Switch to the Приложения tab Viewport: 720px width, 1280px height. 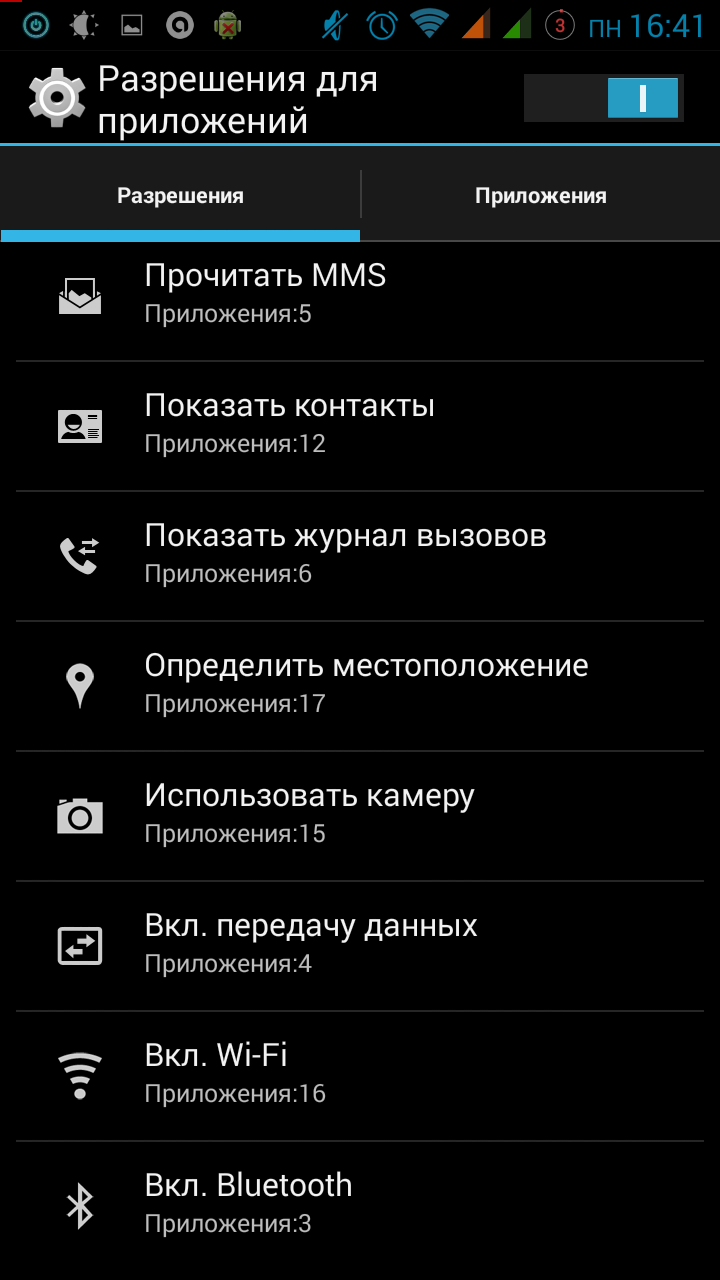[540, 196]
